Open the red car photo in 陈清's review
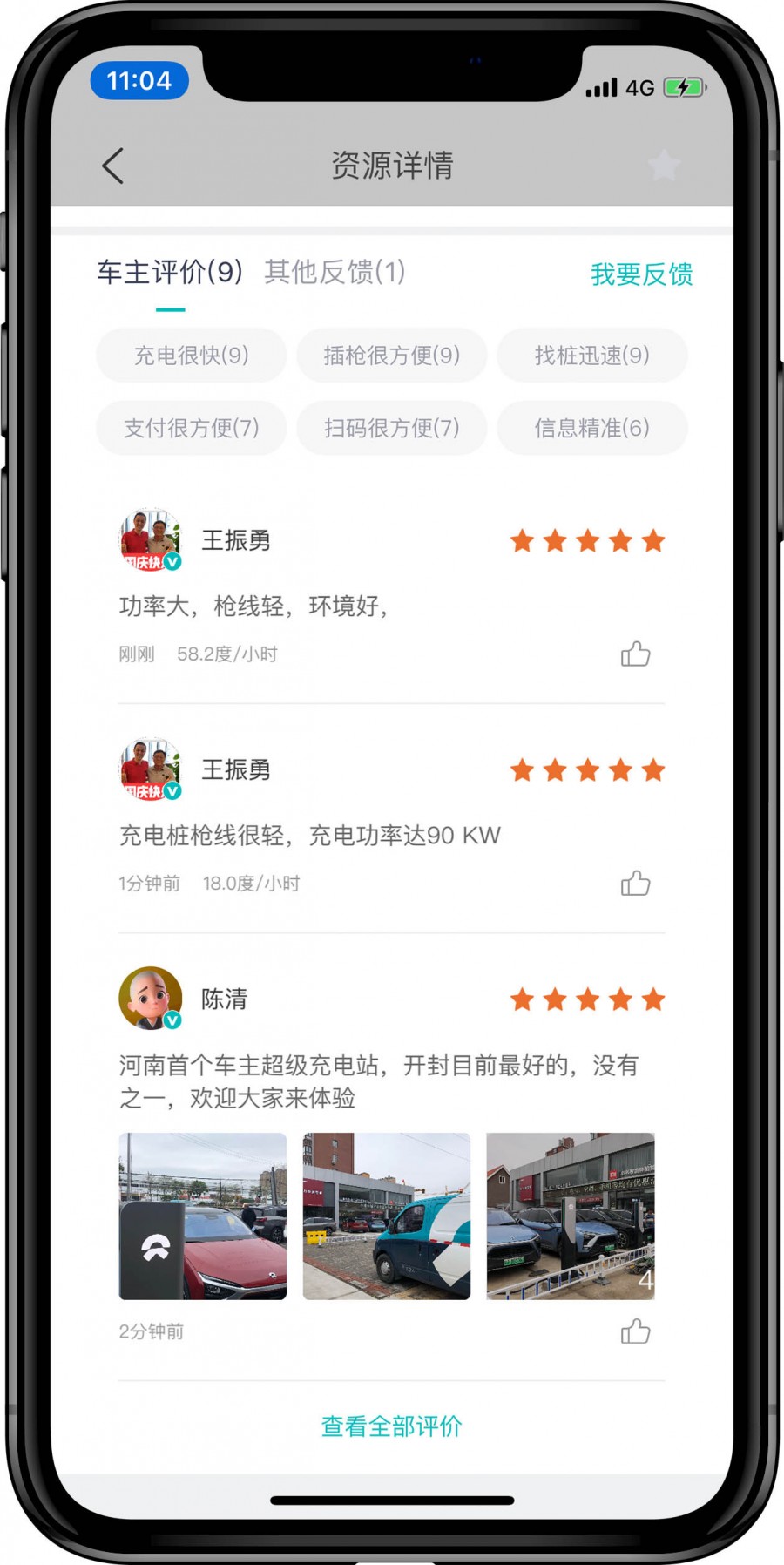The image size is (784, 1565). (203, 1216)
